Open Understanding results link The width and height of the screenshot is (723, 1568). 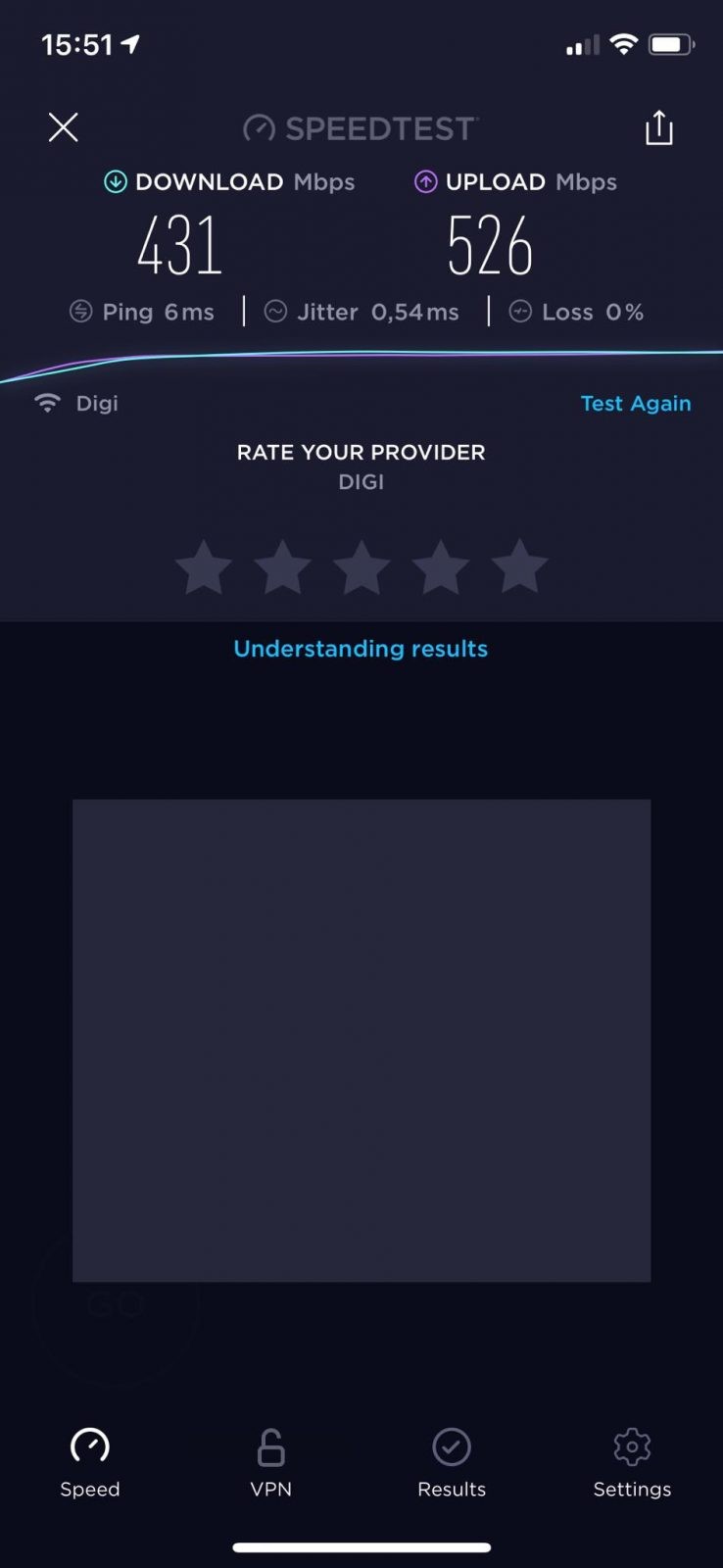(361, 649)
